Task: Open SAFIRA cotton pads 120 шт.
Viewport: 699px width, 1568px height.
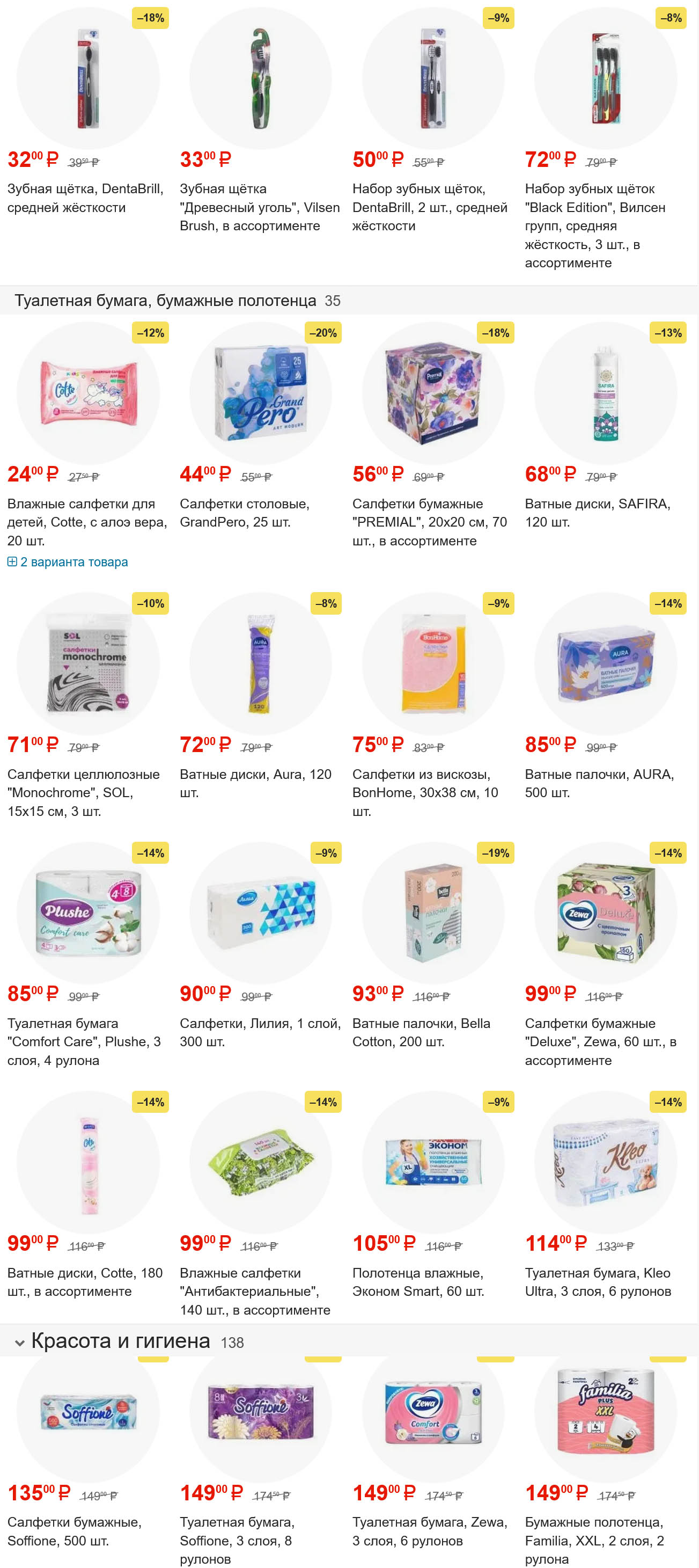Action: 597,513
